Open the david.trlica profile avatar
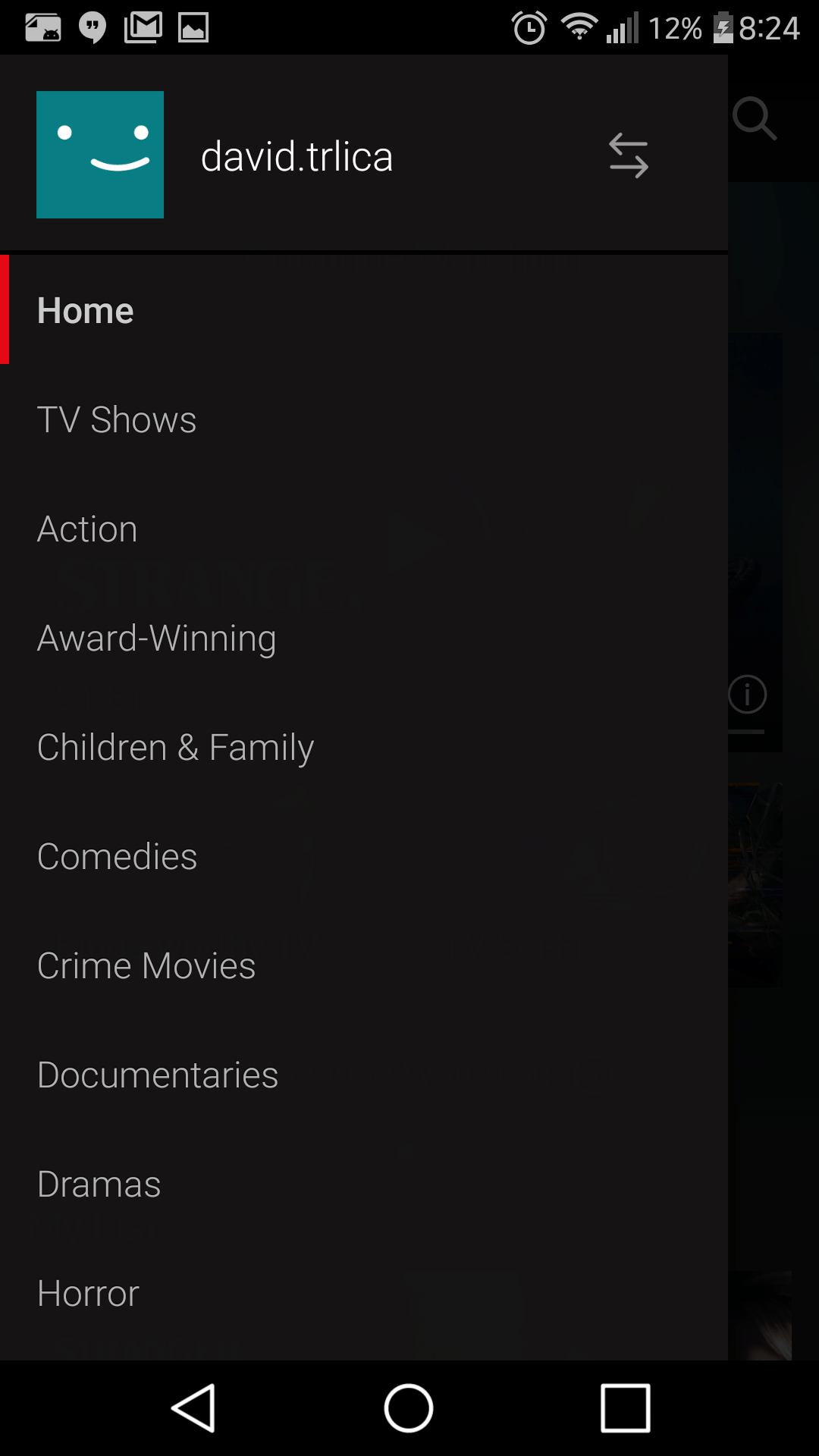 click(x=100, y=155)
